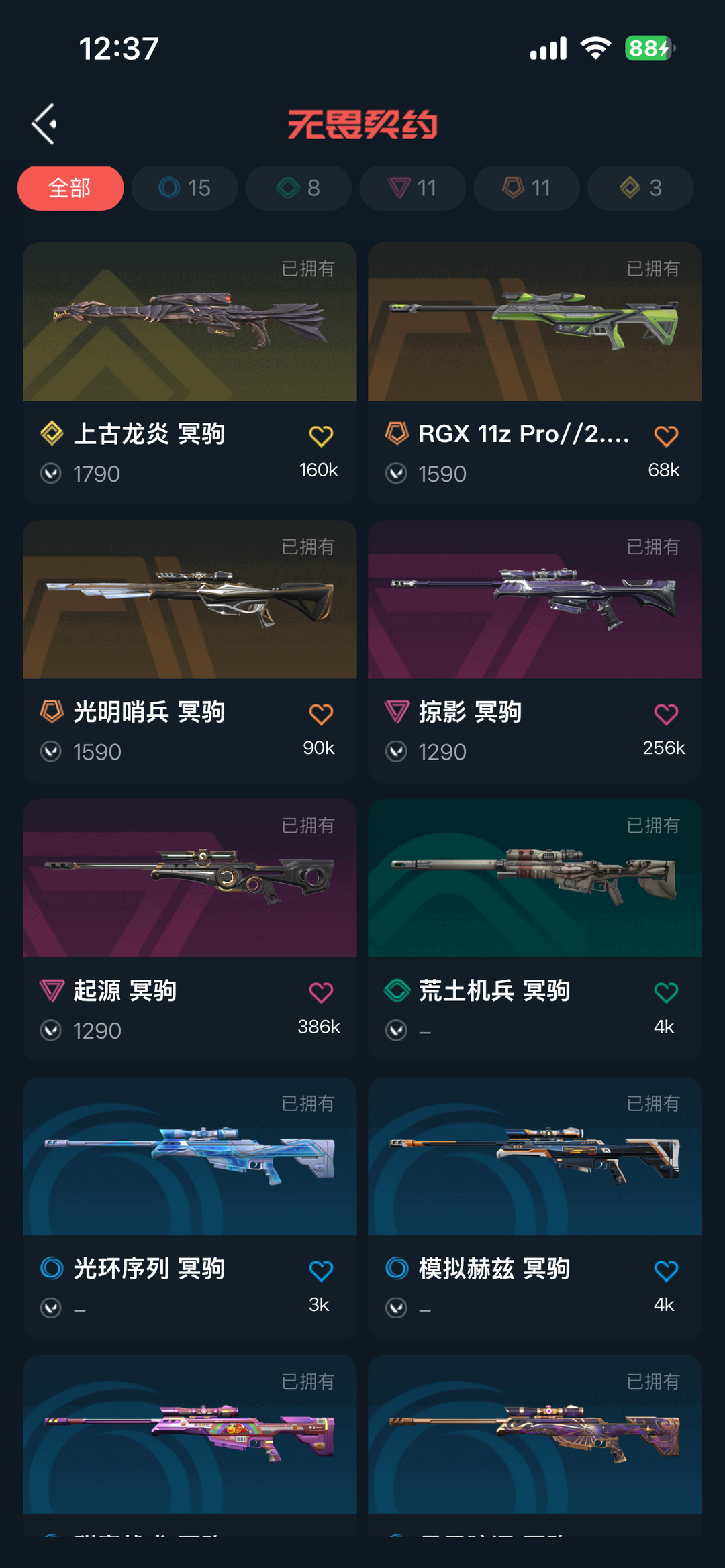This screenshot has height=1568, width=725.
Task: View the 起源 冥驹 skin card
Action: [189, 878]
